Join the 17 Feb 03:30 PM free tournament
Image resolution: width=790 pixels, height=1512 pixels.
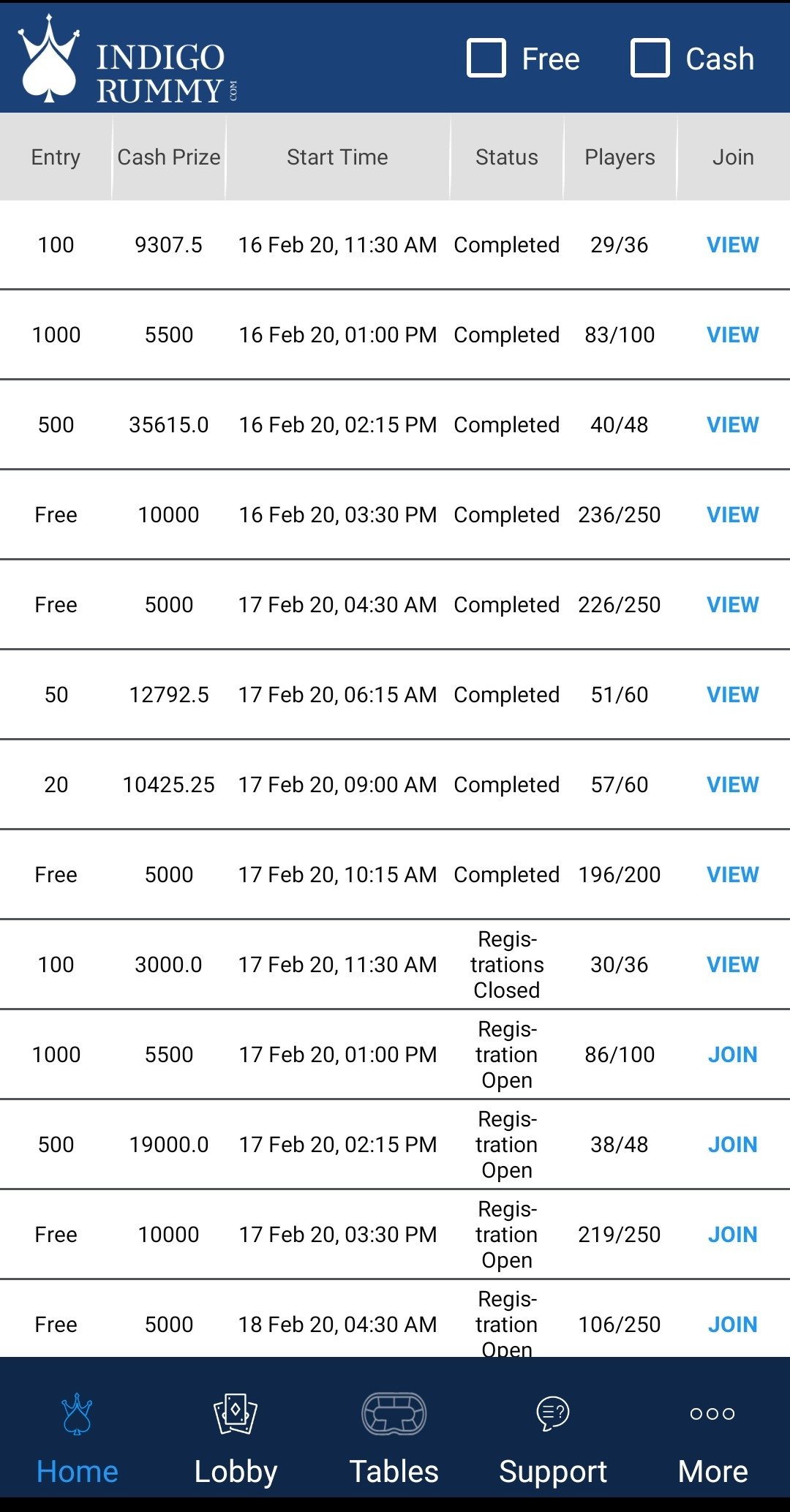coord(733,1235)
